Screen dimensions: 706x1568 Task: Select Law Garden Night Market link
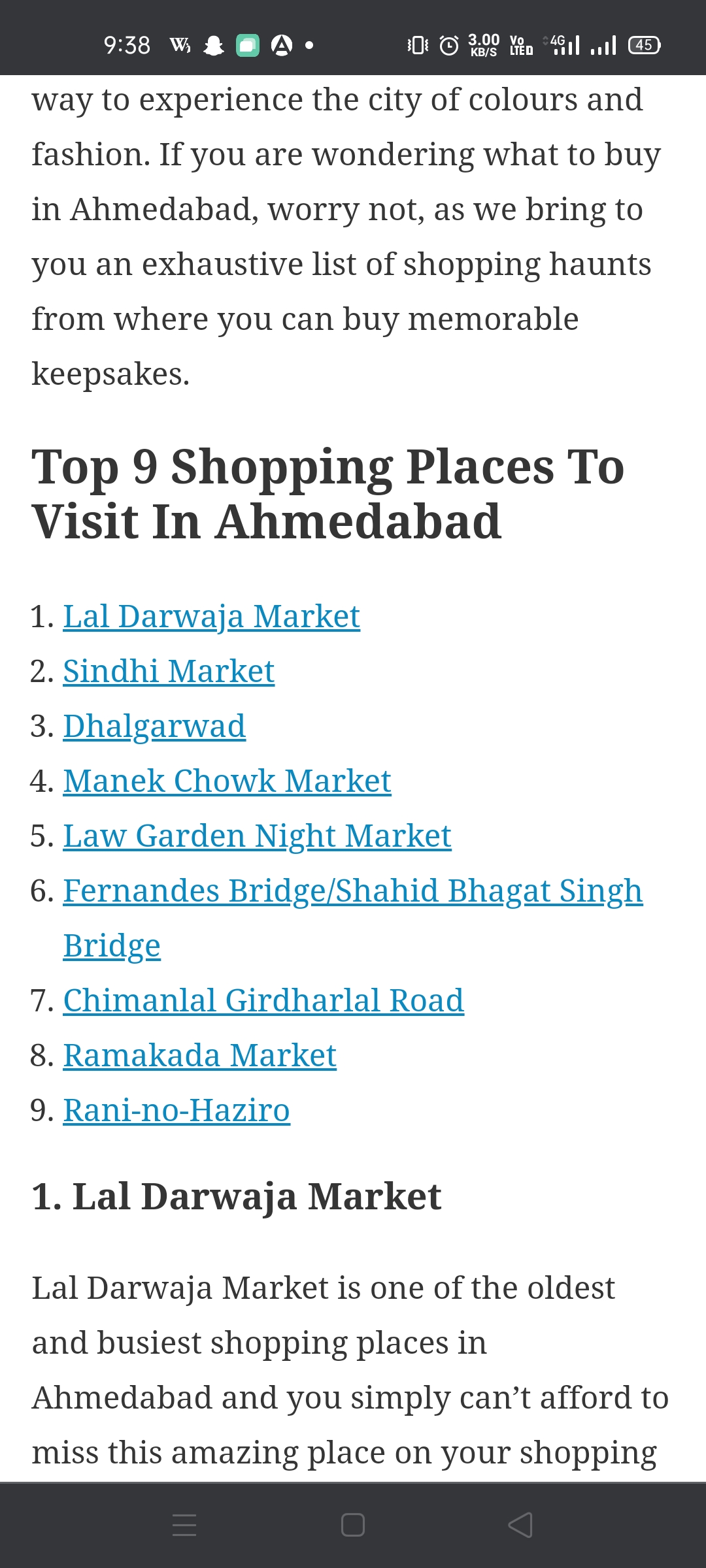pyautogui.click(x=257, y=836)
